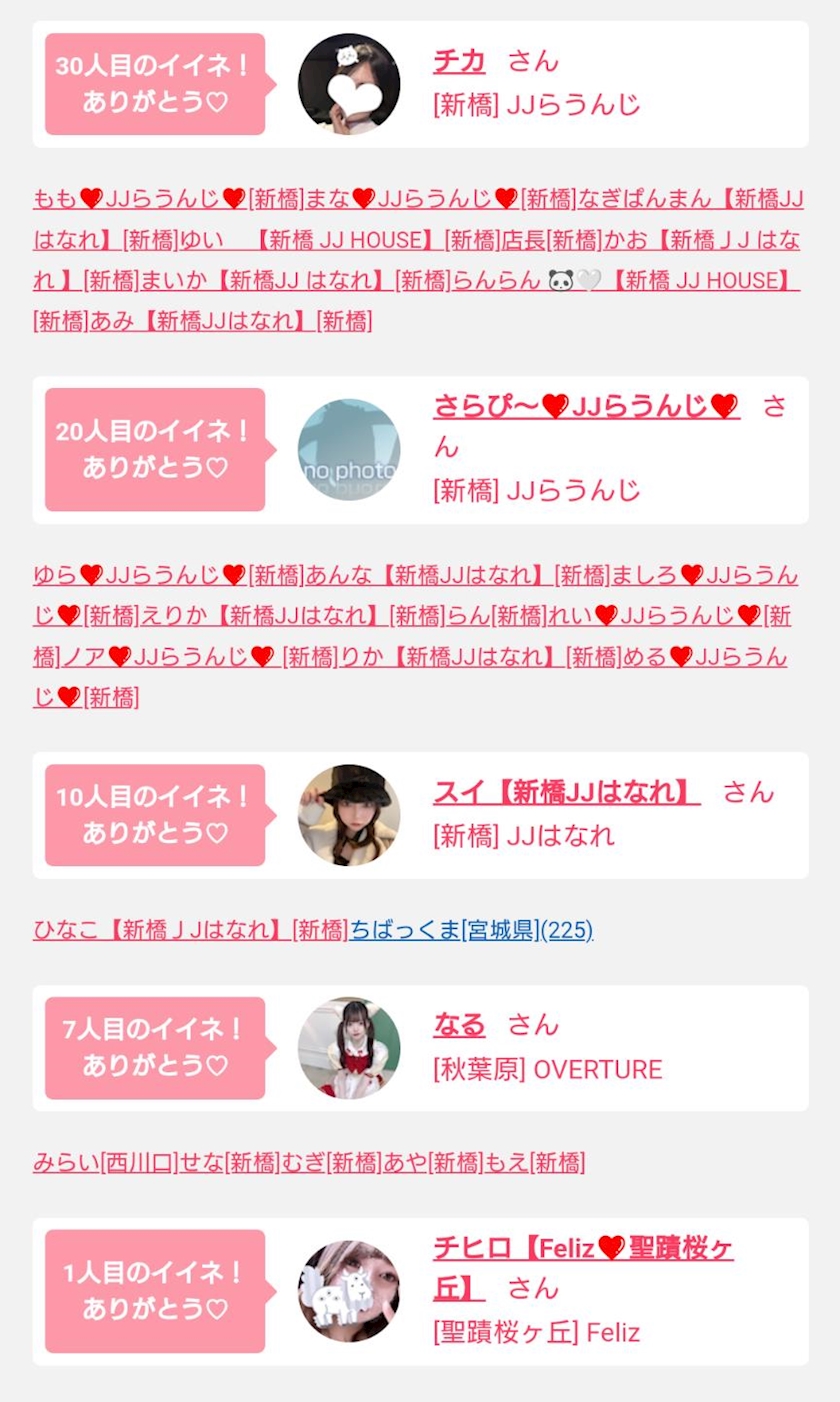The height and width of the screenshot is (1402, 840).
Task: Open the ひなこ【新橋ＪＪはなれ】 link
Action: coord(191,930)
